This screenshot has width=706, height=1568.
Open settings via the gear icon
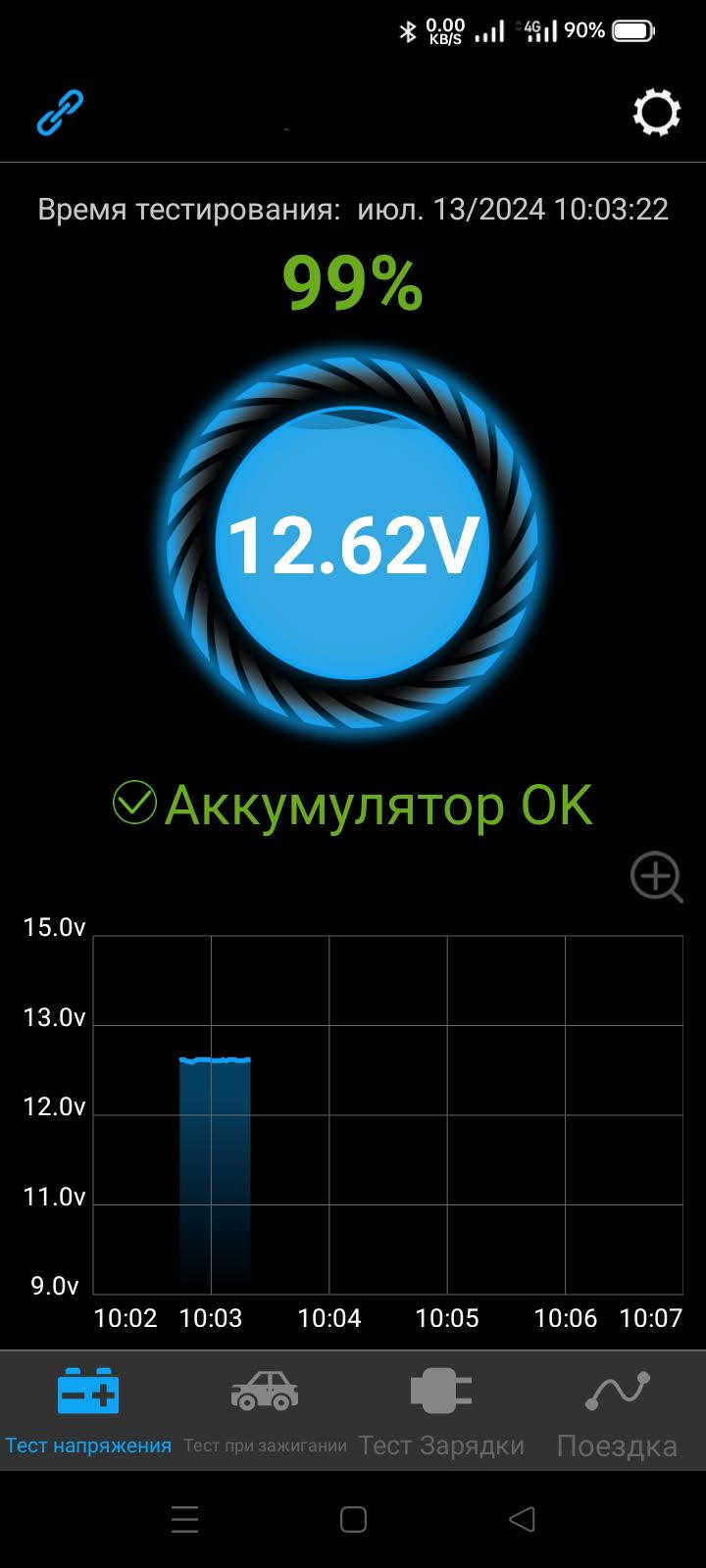coord(656,113)
